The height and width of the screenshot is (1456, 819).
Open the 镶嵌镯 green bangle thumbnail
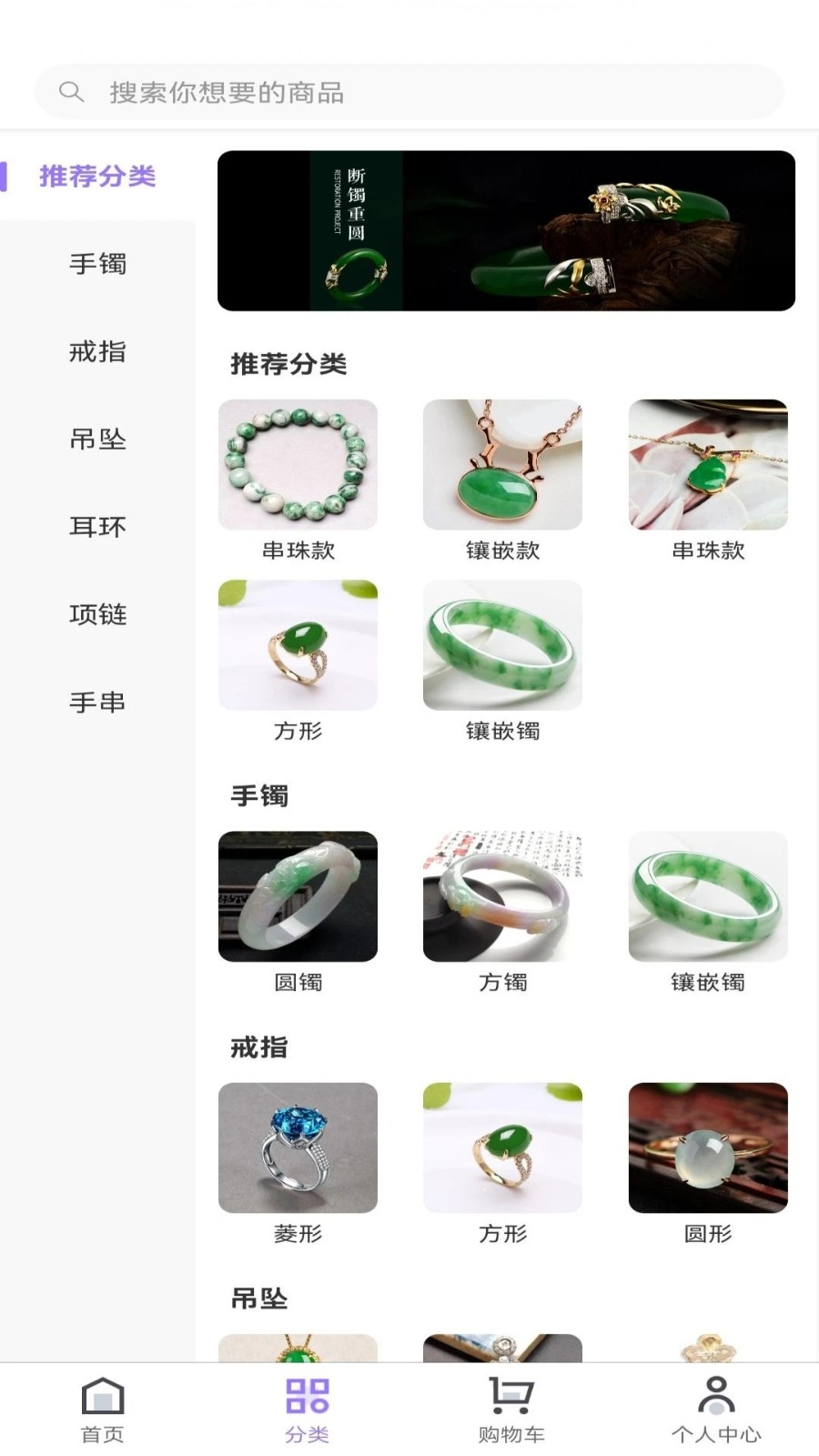pyautogui.click(x=502, y=645)
